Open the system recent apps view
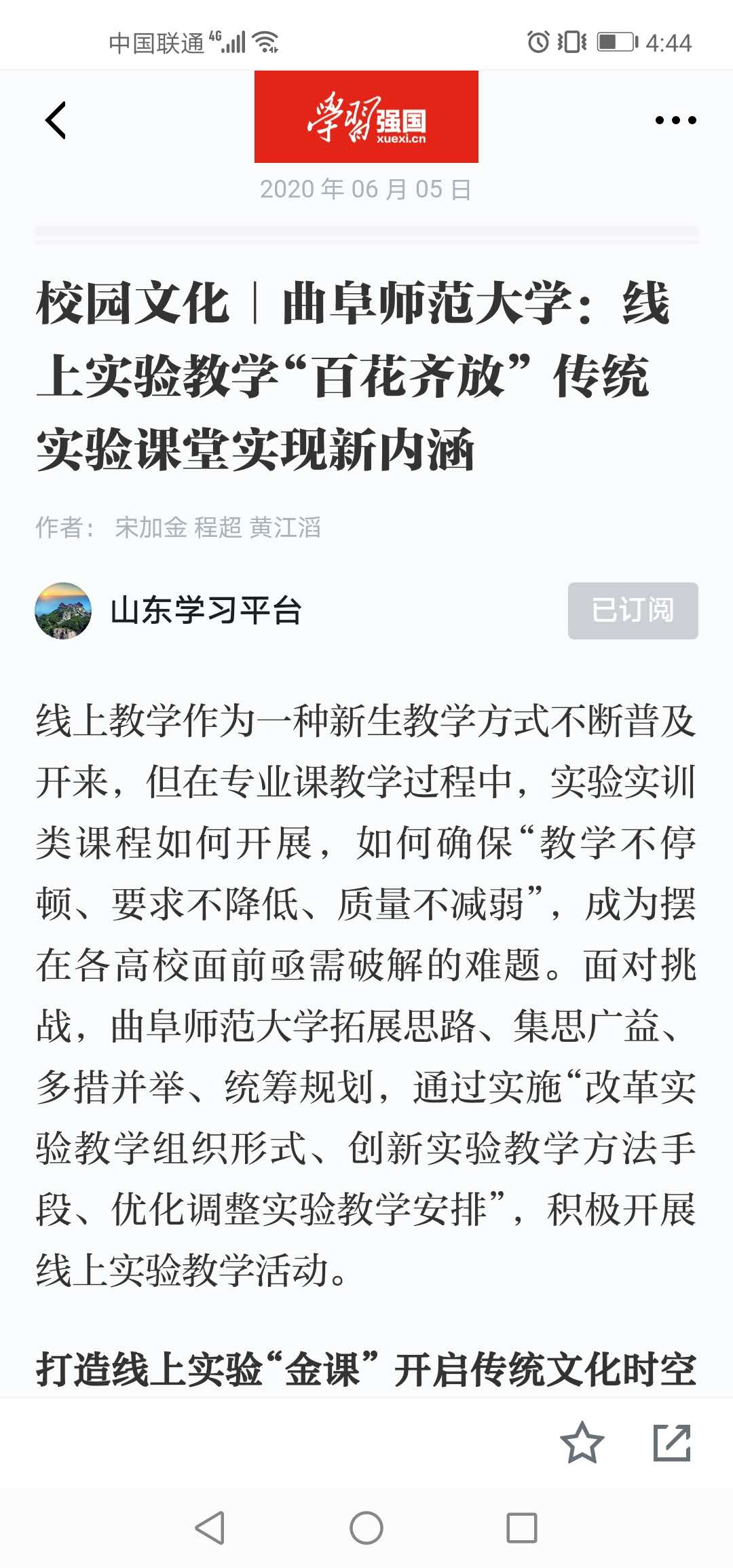The image size is (733, 1568). click(x=522, y=1528)
